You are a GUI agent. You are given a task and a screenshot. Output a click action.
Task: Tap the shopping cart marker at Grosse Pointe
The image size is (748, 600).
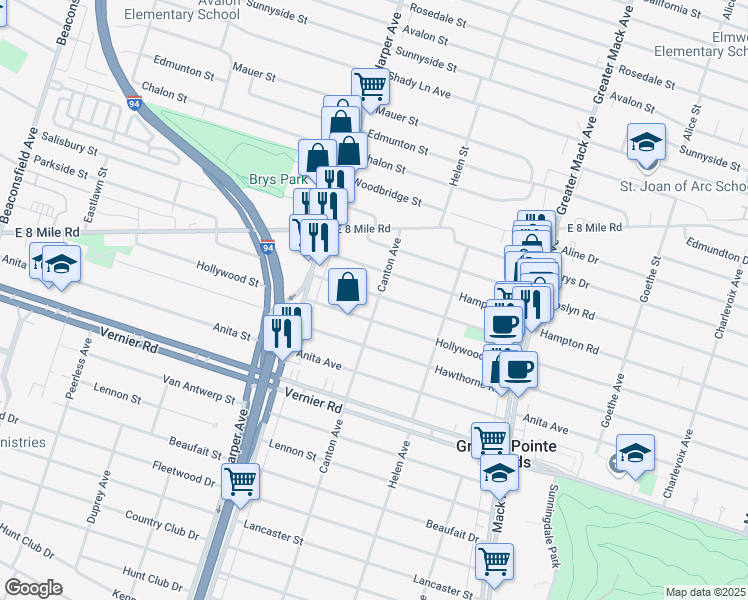(489, 438)
